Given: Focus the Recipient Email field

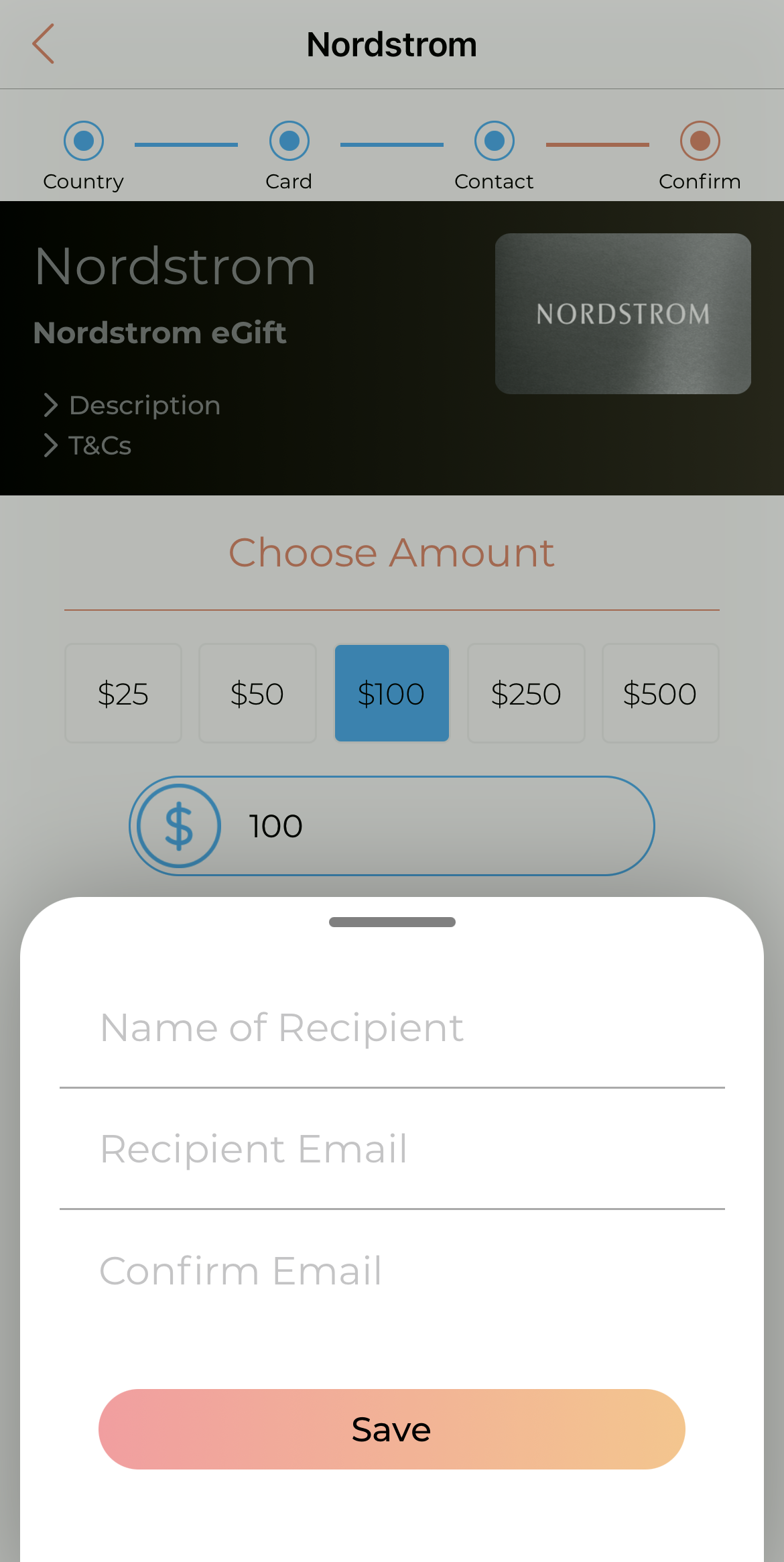Looking at the screenshot, I should pos(392,1149).
